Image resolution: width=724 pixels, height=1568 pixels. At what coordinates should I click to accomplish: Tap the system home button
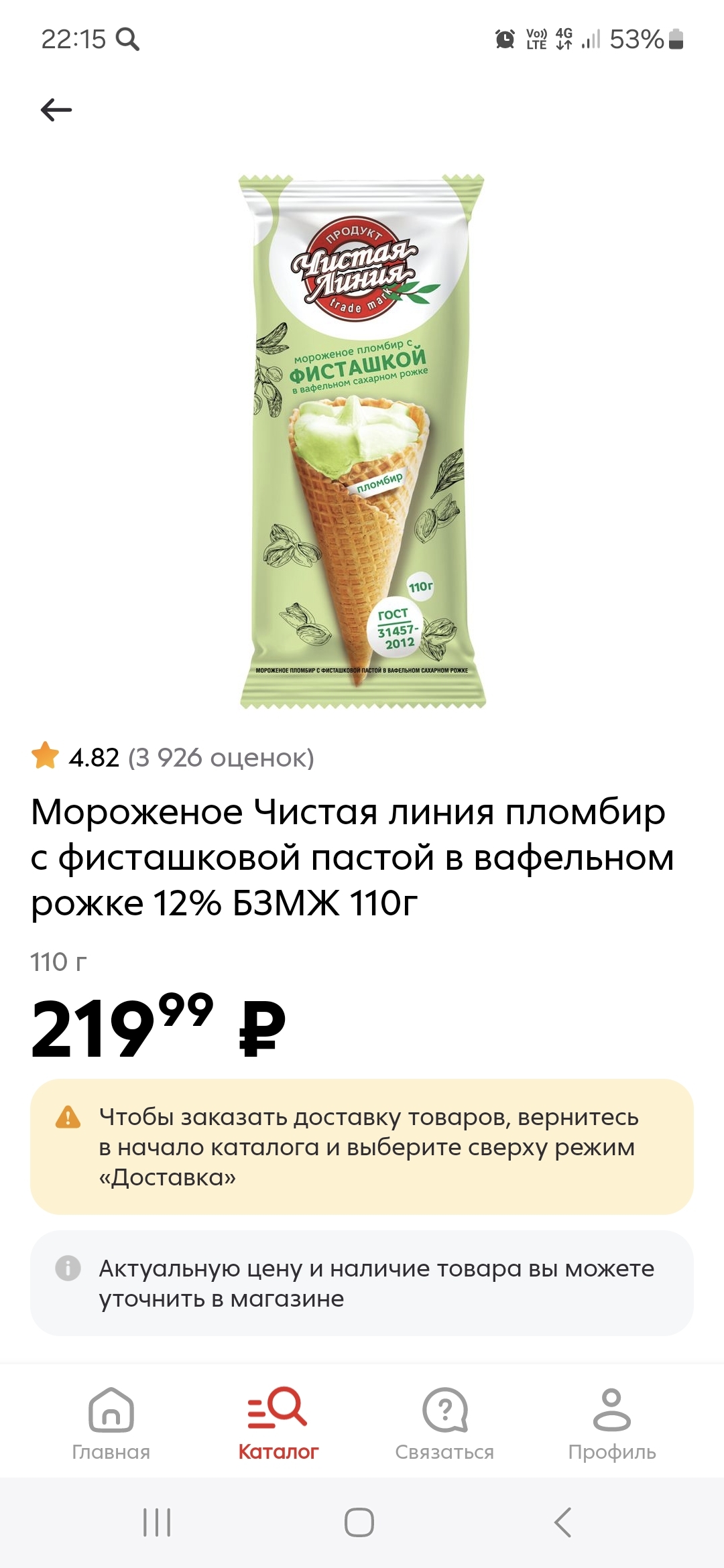(359, 1522)
